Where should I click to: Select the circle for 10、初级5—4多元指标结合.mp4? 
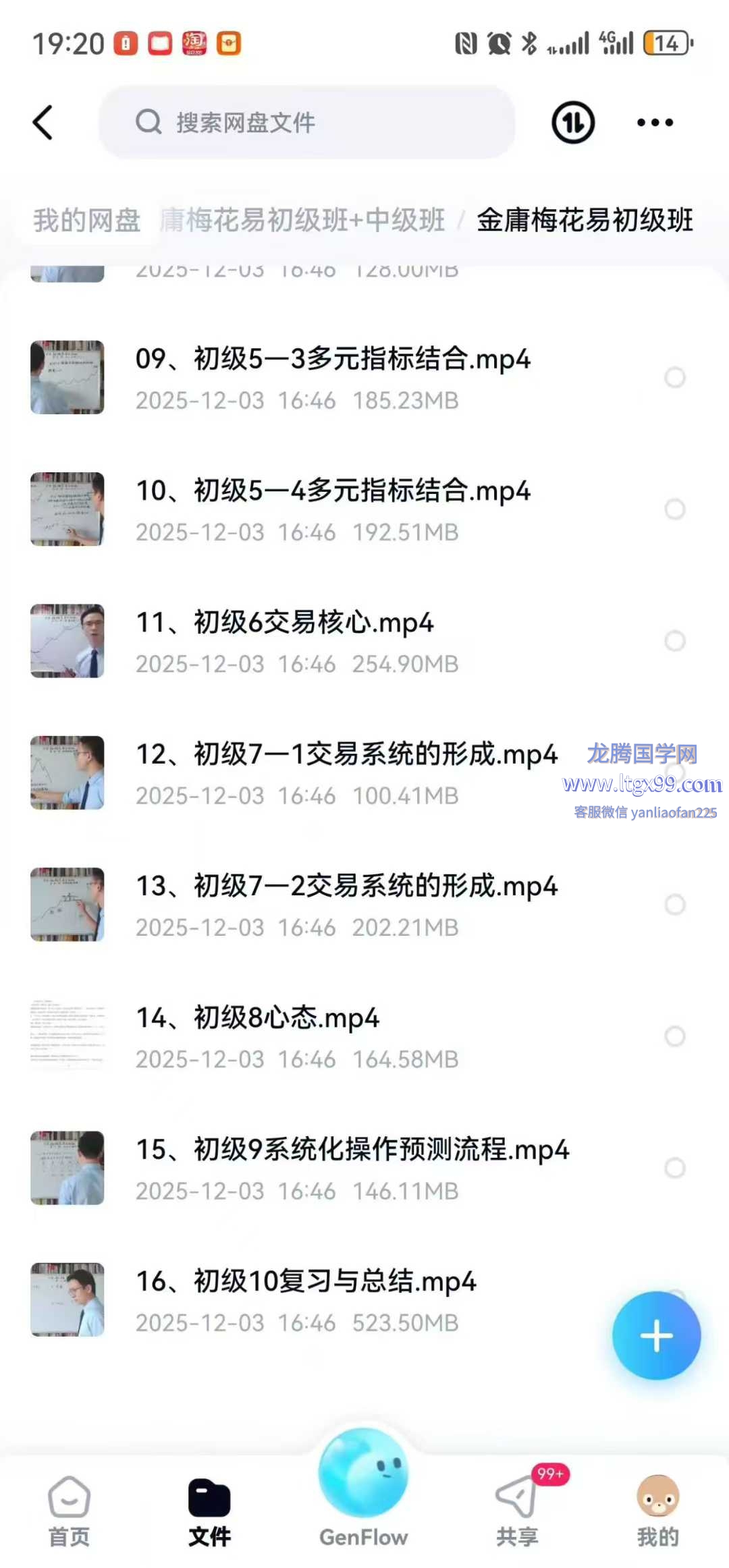pos(674,509)
